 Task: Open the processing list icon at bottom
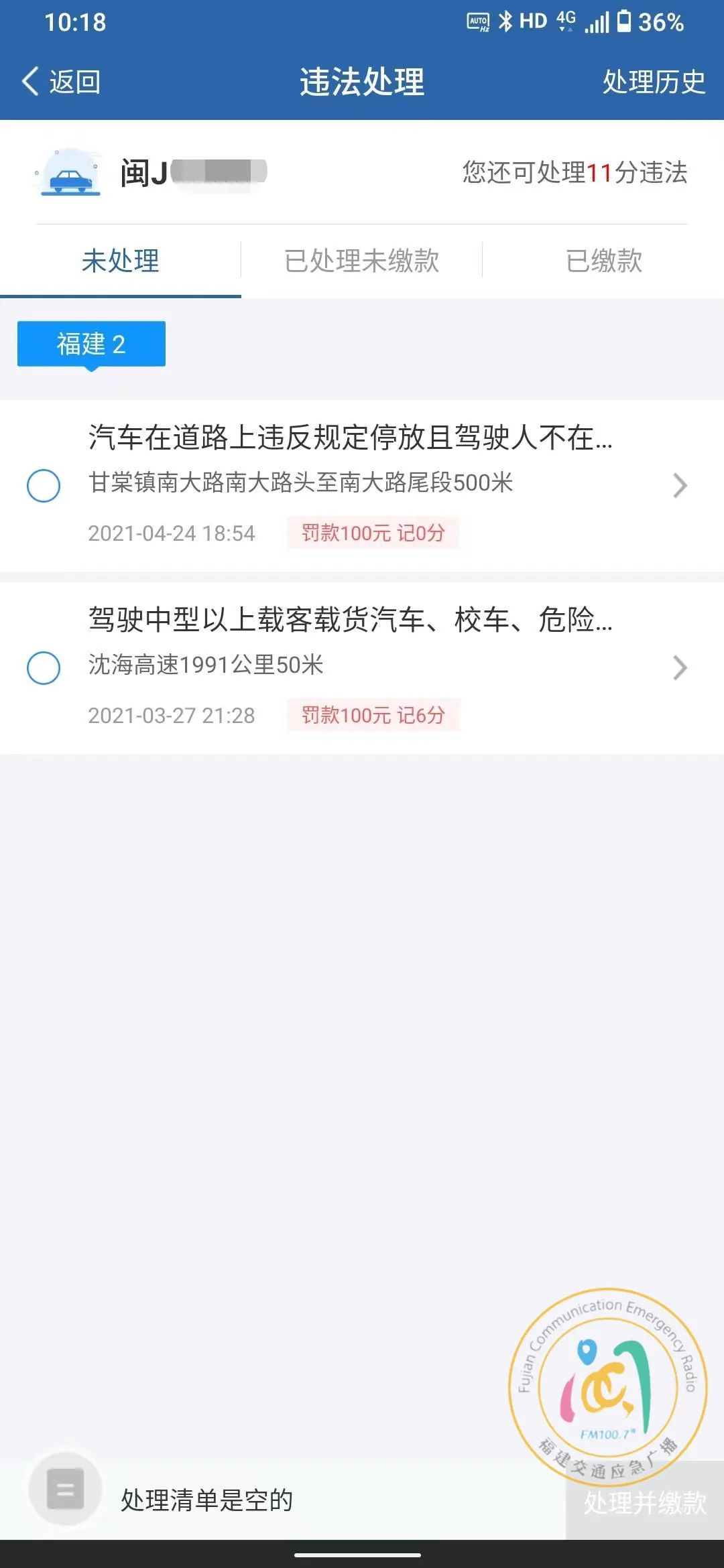click(66, 1489)
